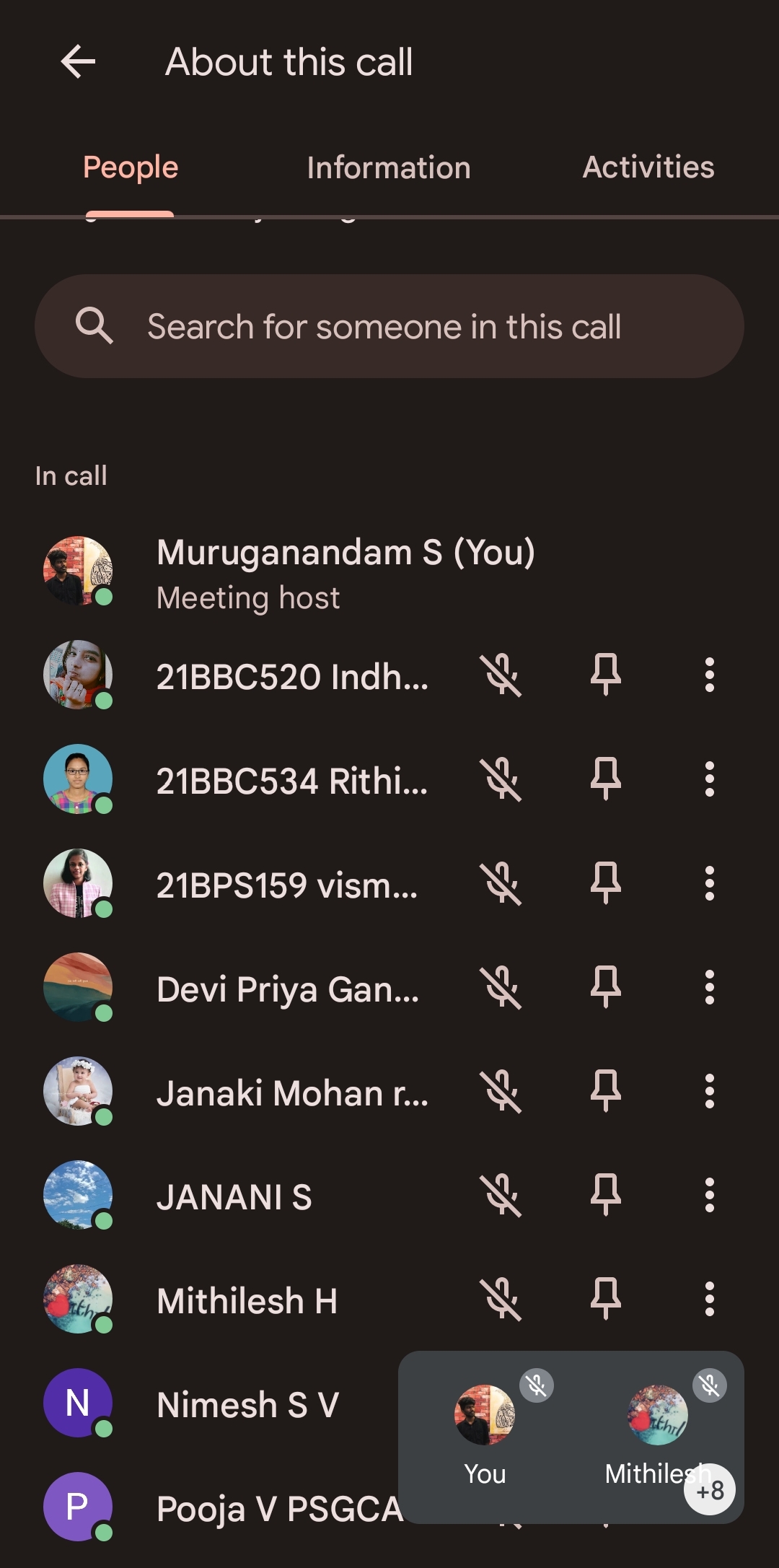The height and width of the screenshot is (1568, 779).
Task: Open more options for 21BBC520 Indh
Action: (709, 675)
